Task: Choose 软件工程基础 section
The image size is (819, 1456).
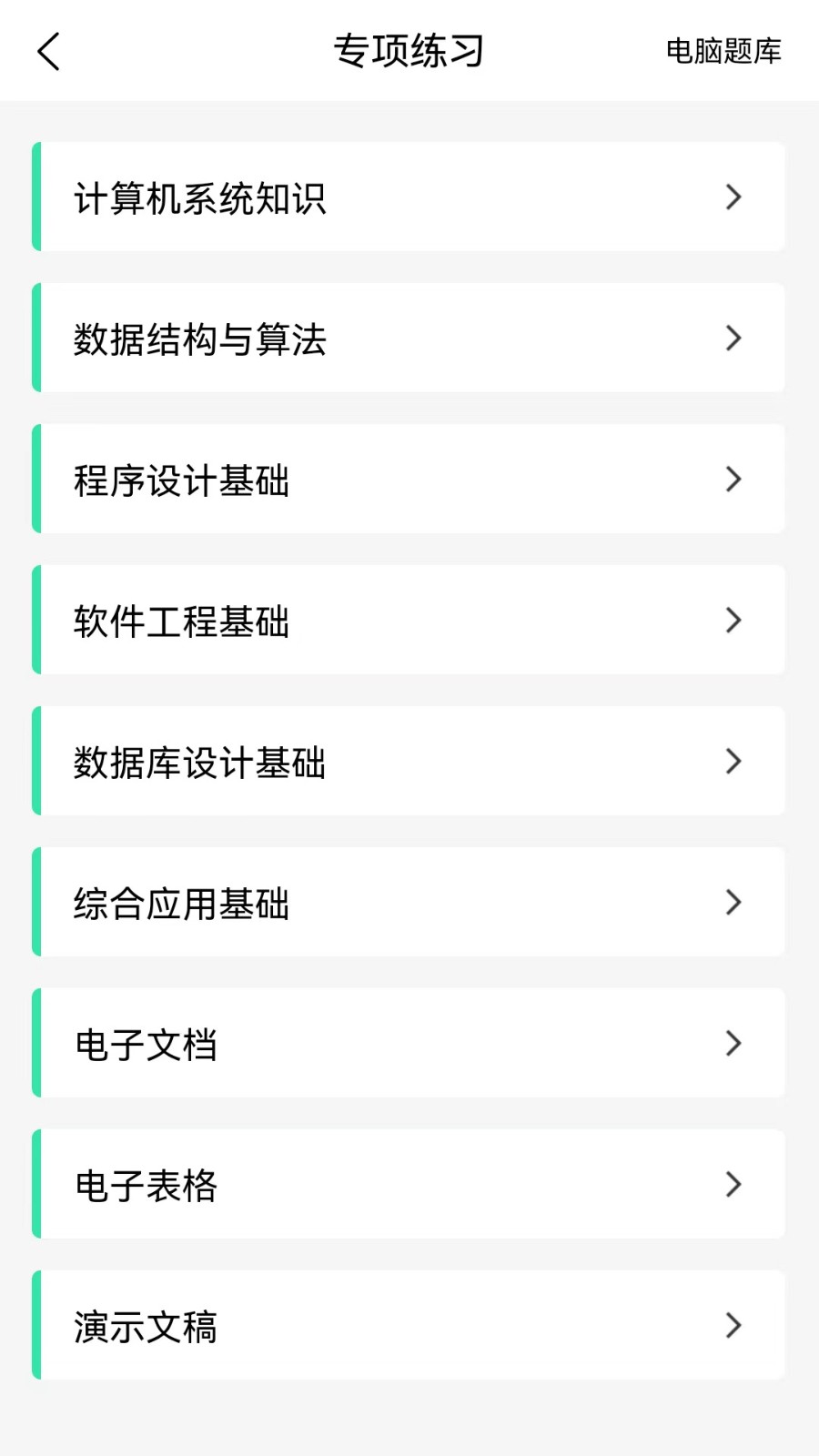Action: [409, 620]
